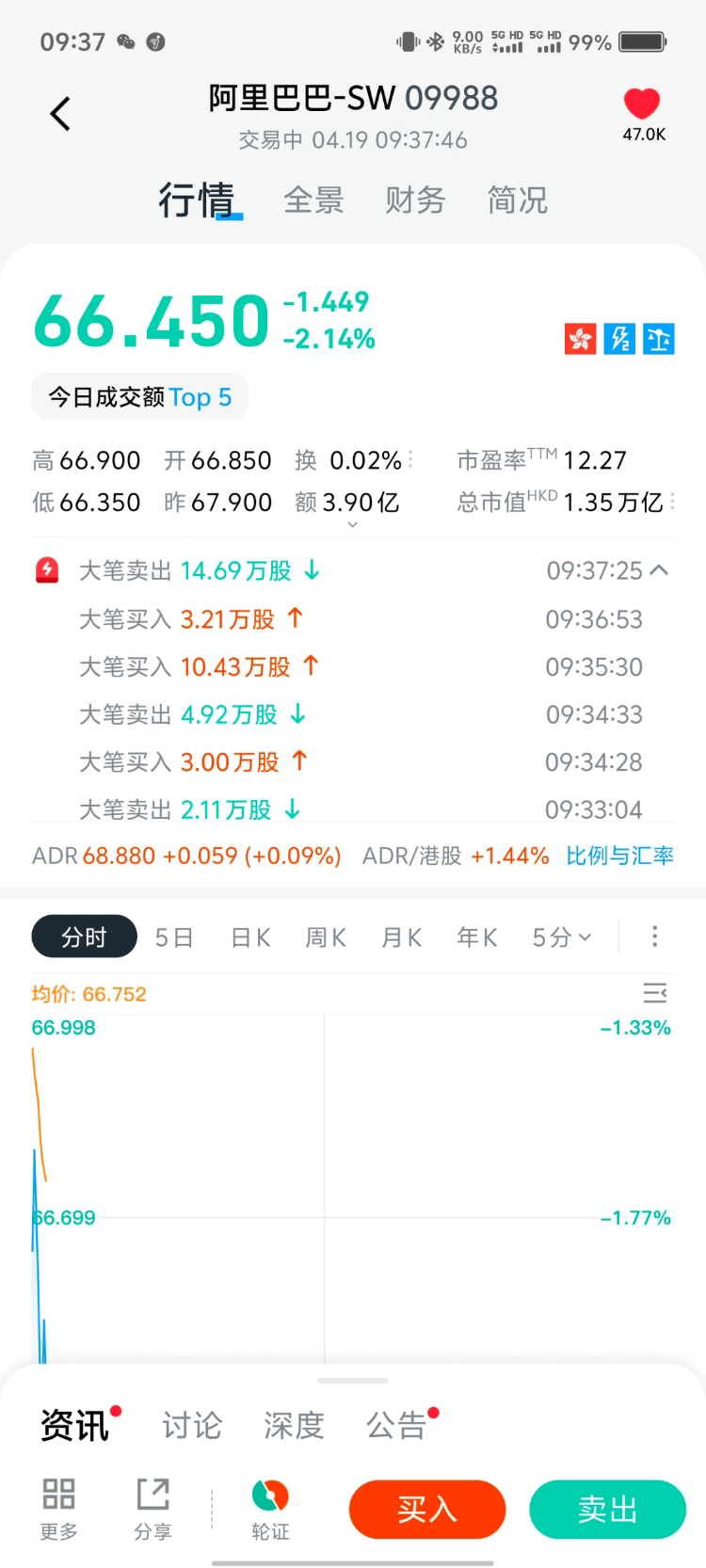Tap the red heart favorite icon
Screen dimensions: 706x1568
tap(642, 104)
